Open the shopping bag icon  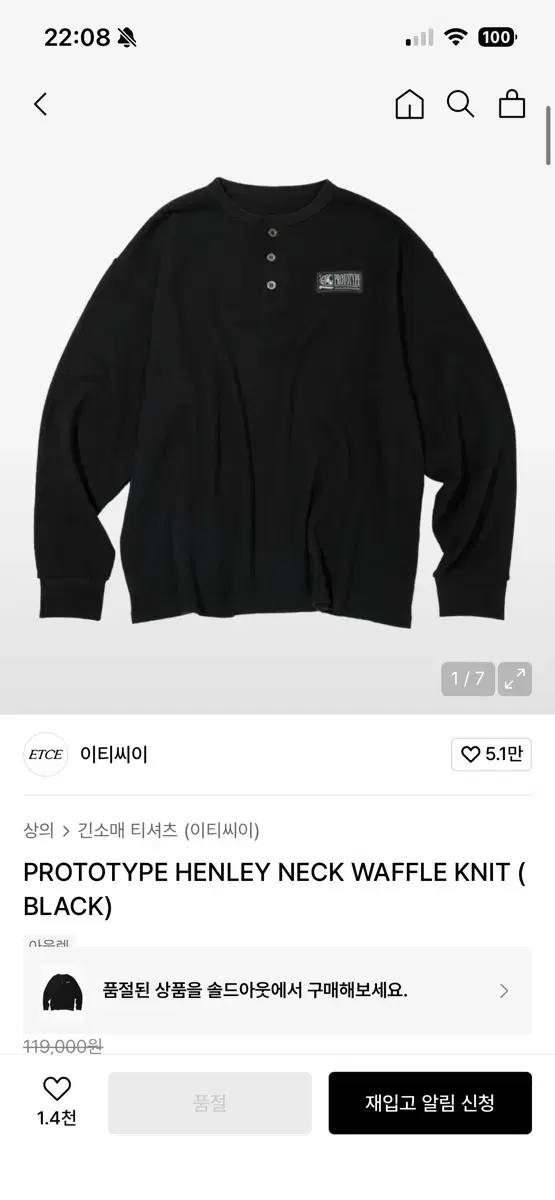click(x=512, y=104)
